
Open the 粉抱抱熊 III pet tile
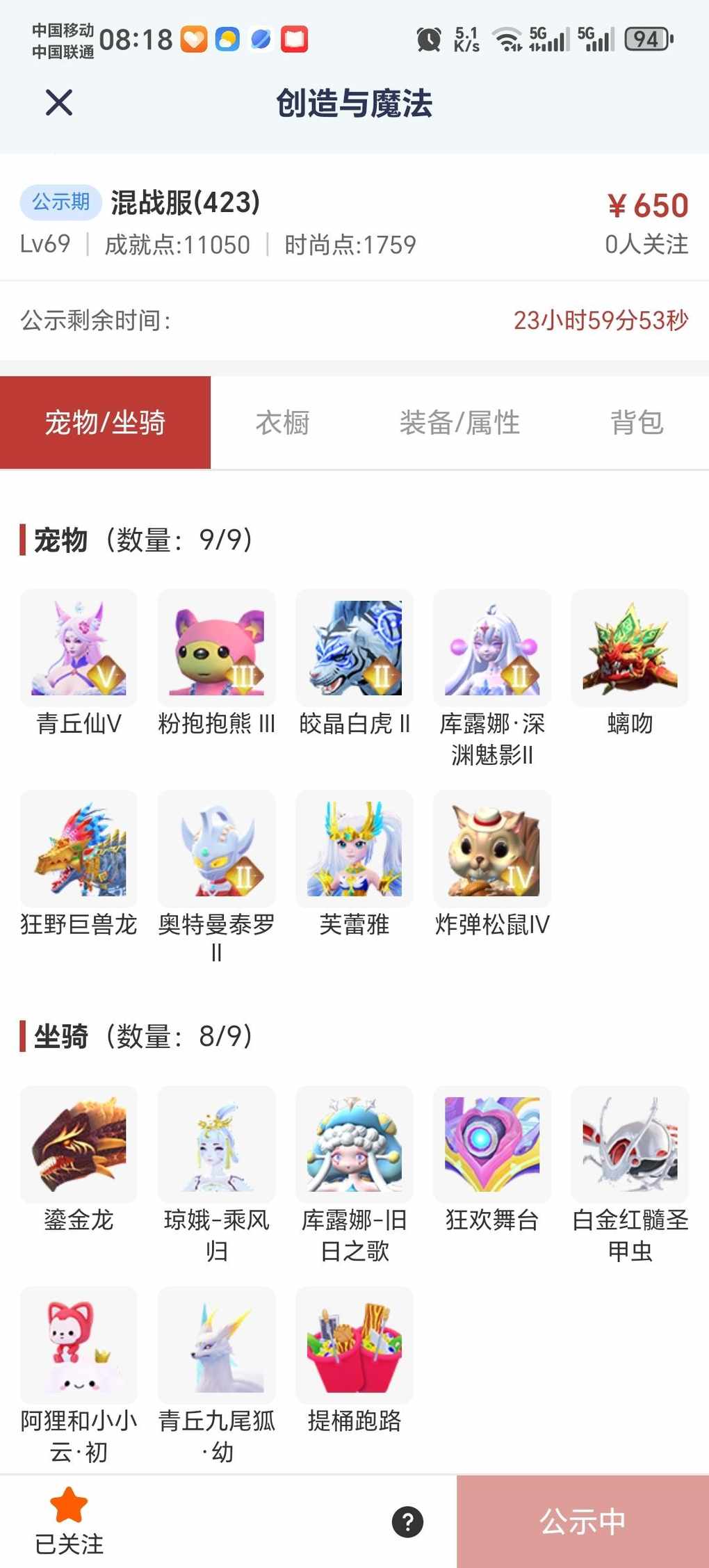[216, 648]
